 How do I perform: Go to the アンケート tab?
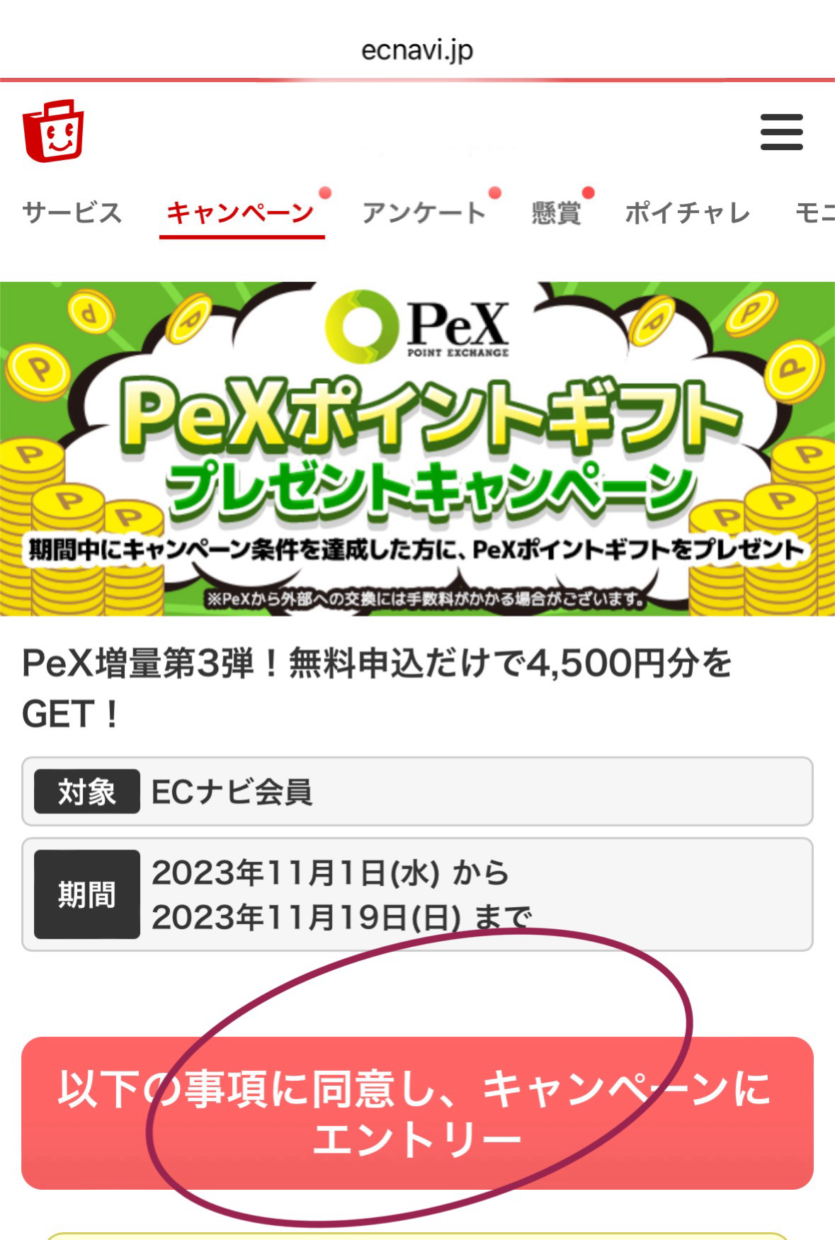423,213
